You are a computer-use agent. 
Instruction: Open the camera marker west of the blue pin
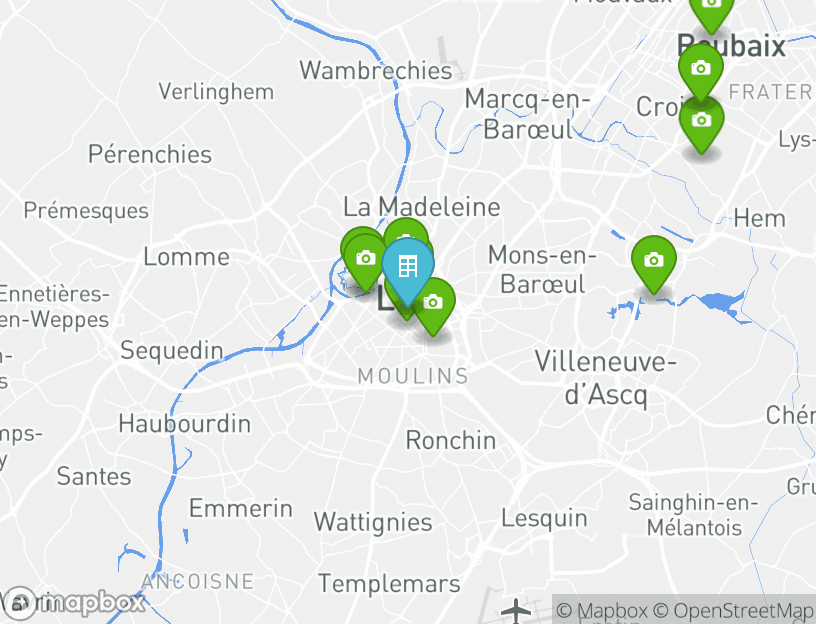[365, 258]
